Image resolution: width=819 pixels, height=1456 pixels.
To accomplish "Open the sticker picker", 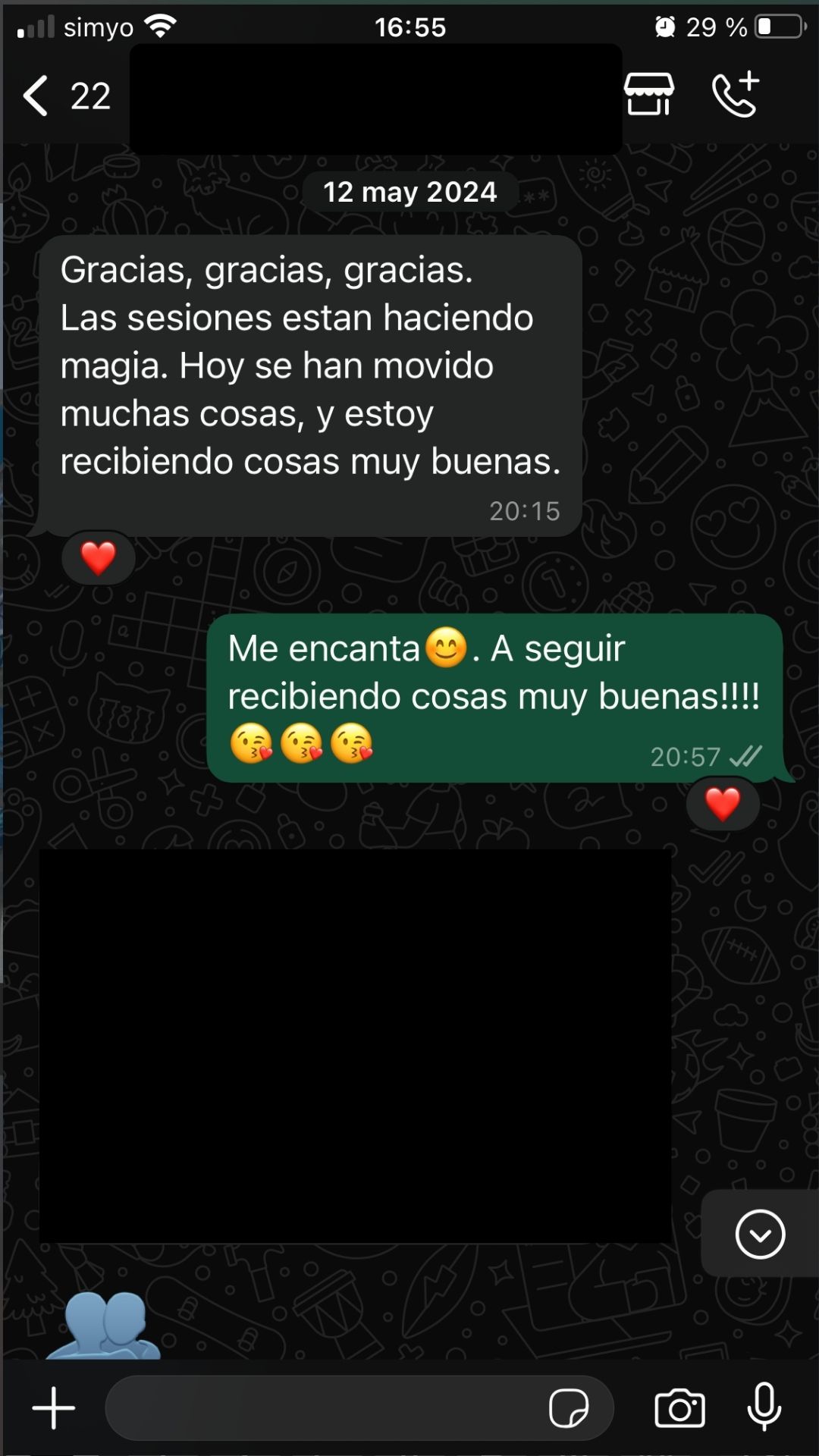I will [x=569, y=1408].
